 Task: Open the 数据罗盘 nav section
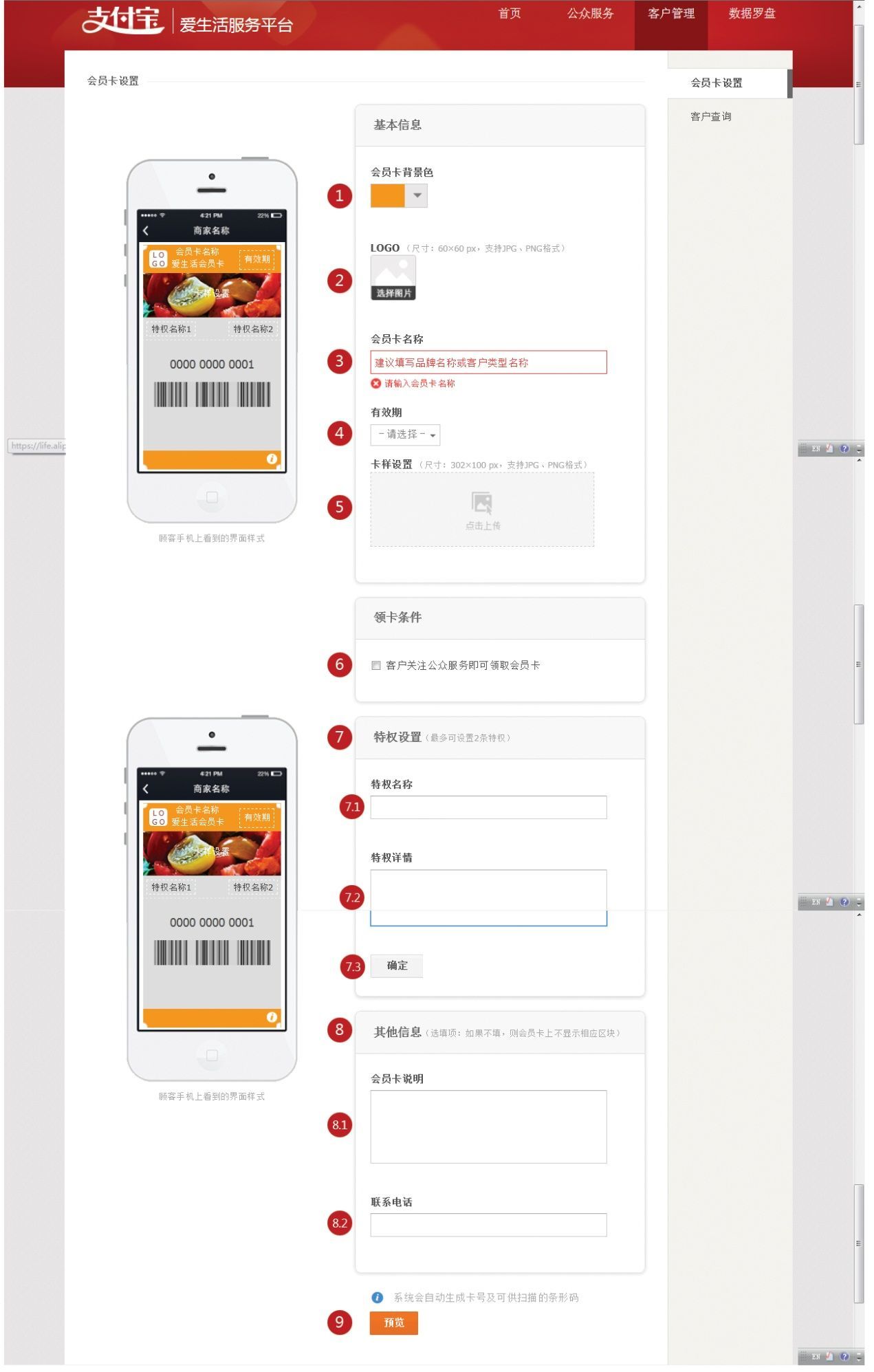point(752,14)
